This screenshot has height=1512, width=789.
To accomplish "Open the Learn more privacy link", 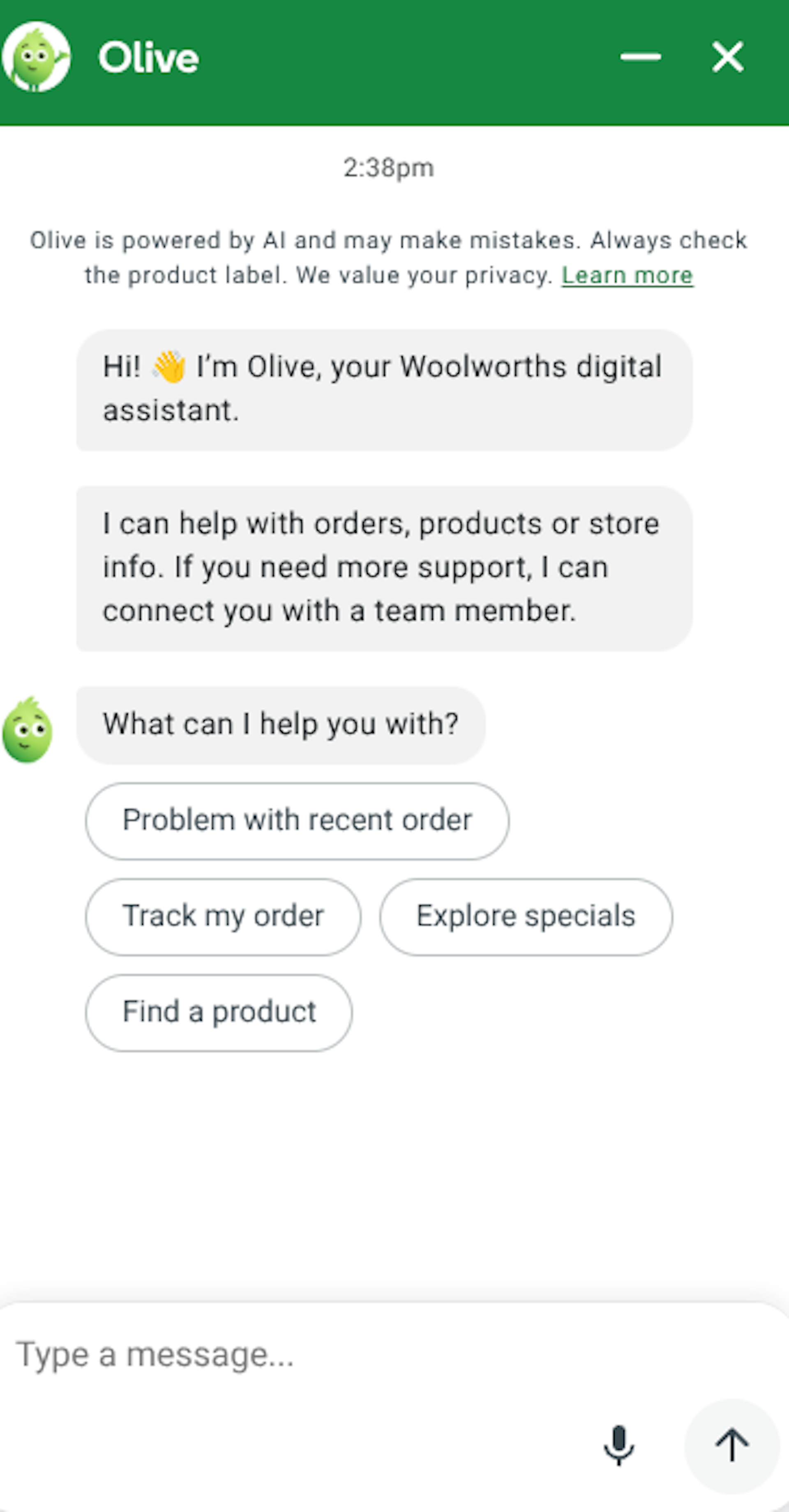I will [627, 275].
